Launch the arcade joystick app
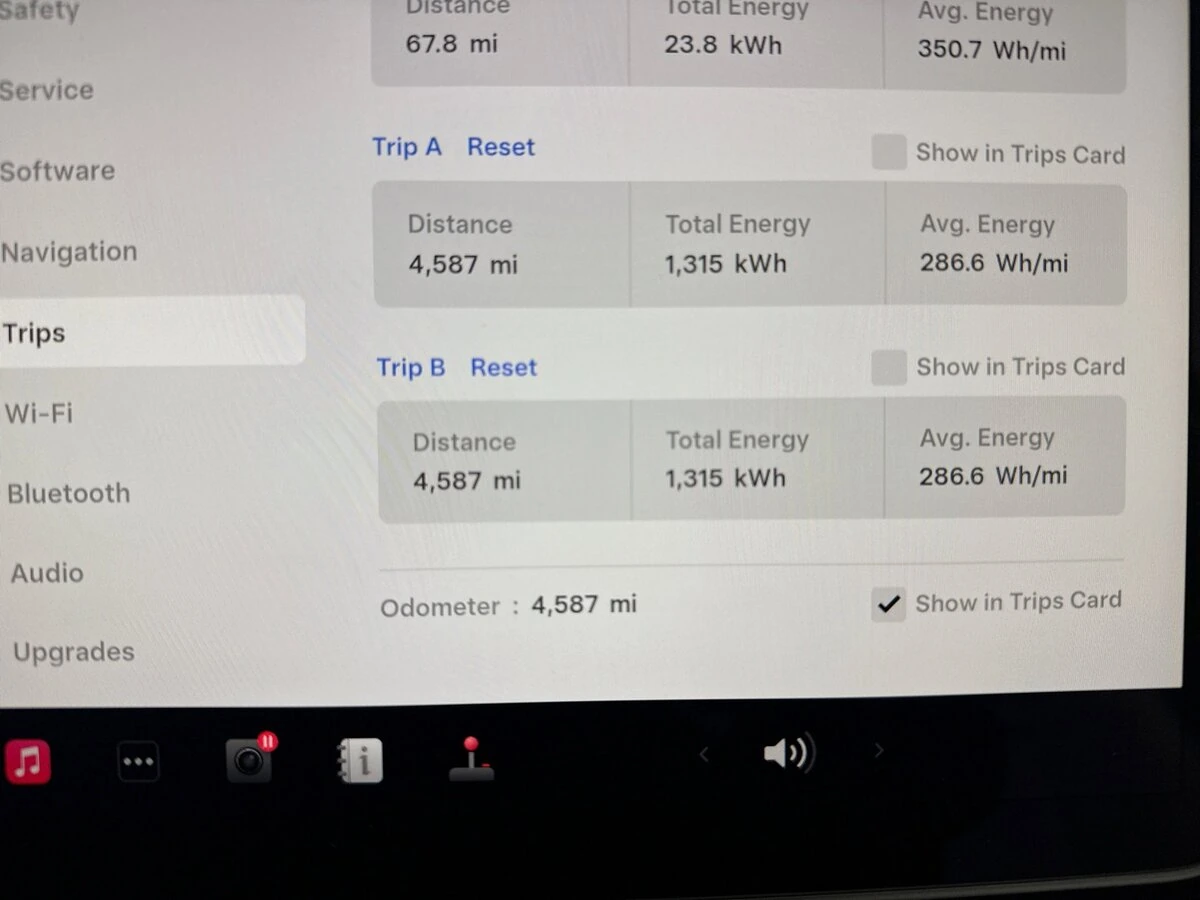1200x900 pixels. 471,761
